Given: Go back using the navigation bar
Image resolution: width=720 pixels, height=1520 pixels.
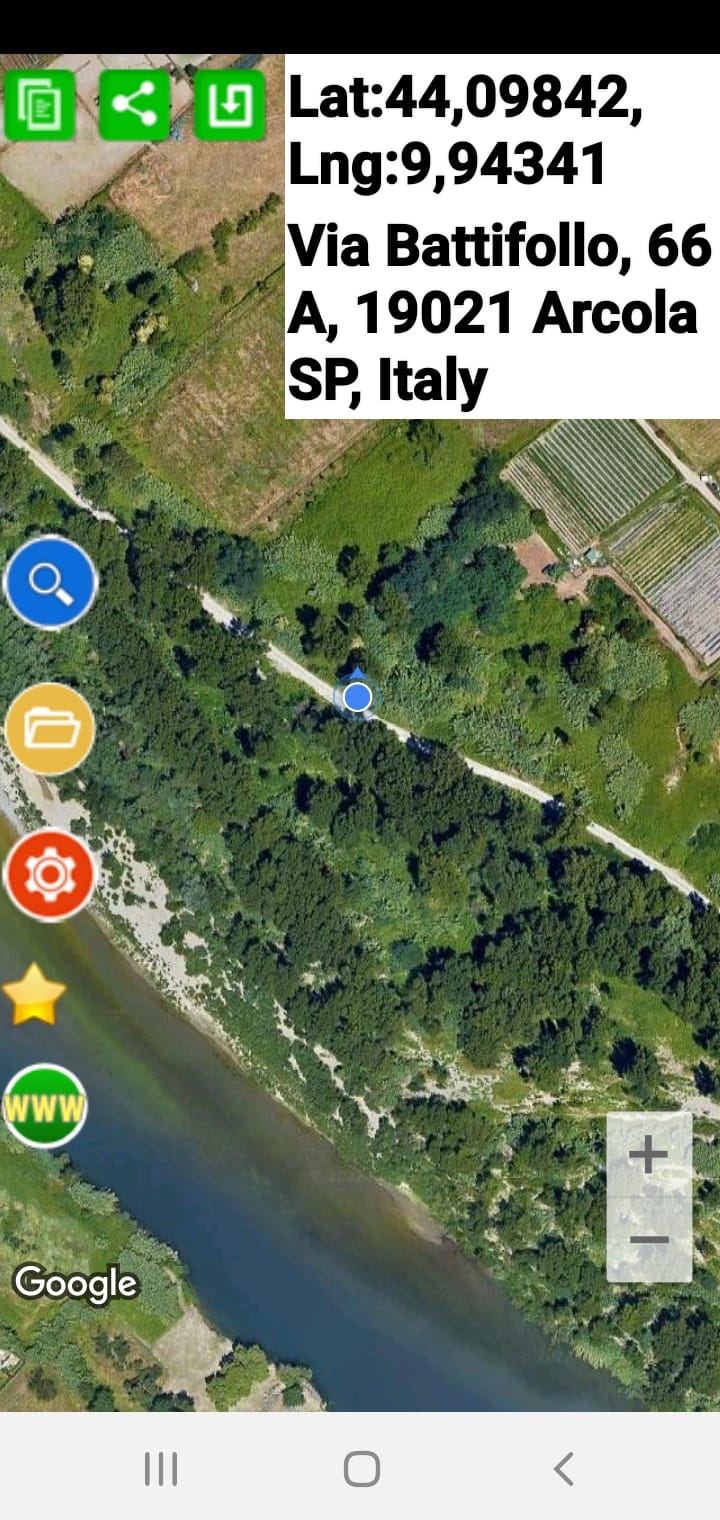Looking at the screenshot, I should 563,1469.
